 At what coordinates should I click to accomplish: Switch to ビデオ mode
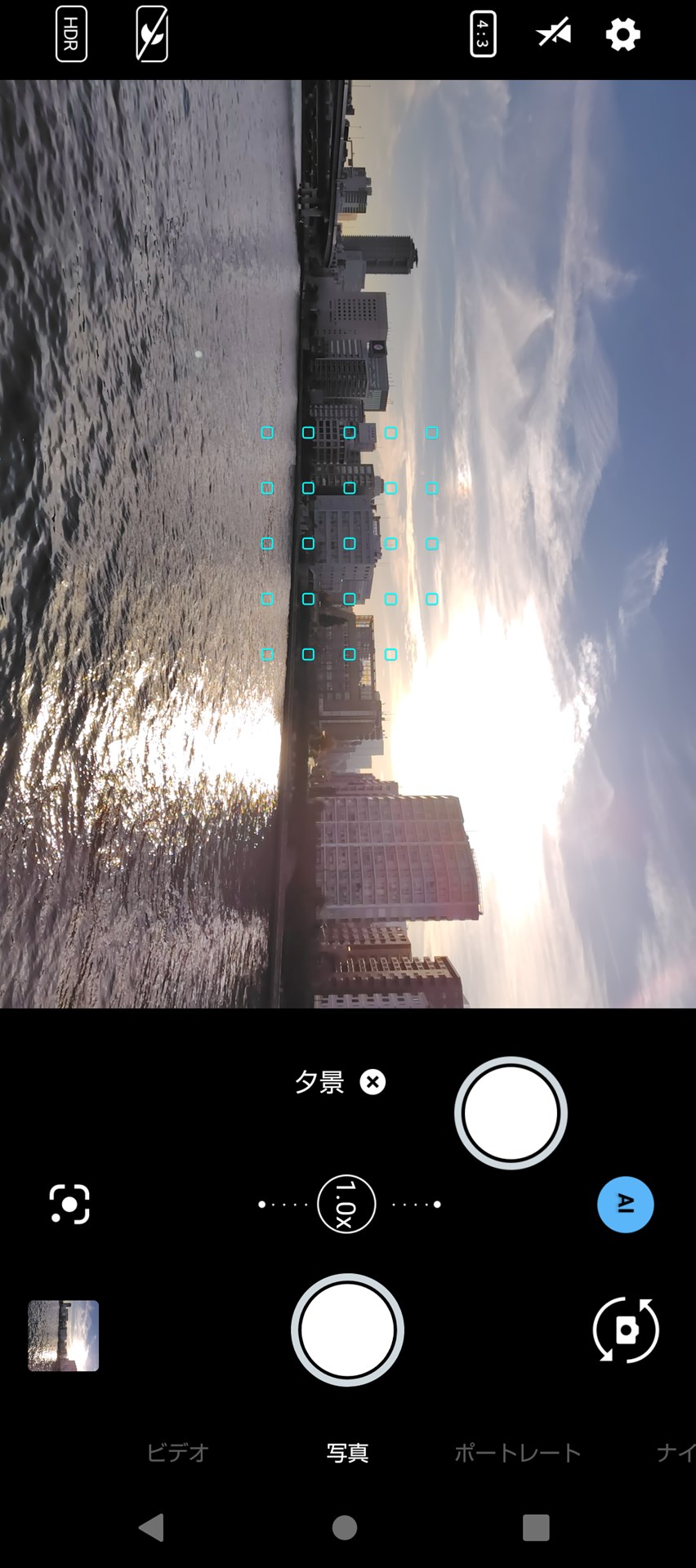(178, 1453)
